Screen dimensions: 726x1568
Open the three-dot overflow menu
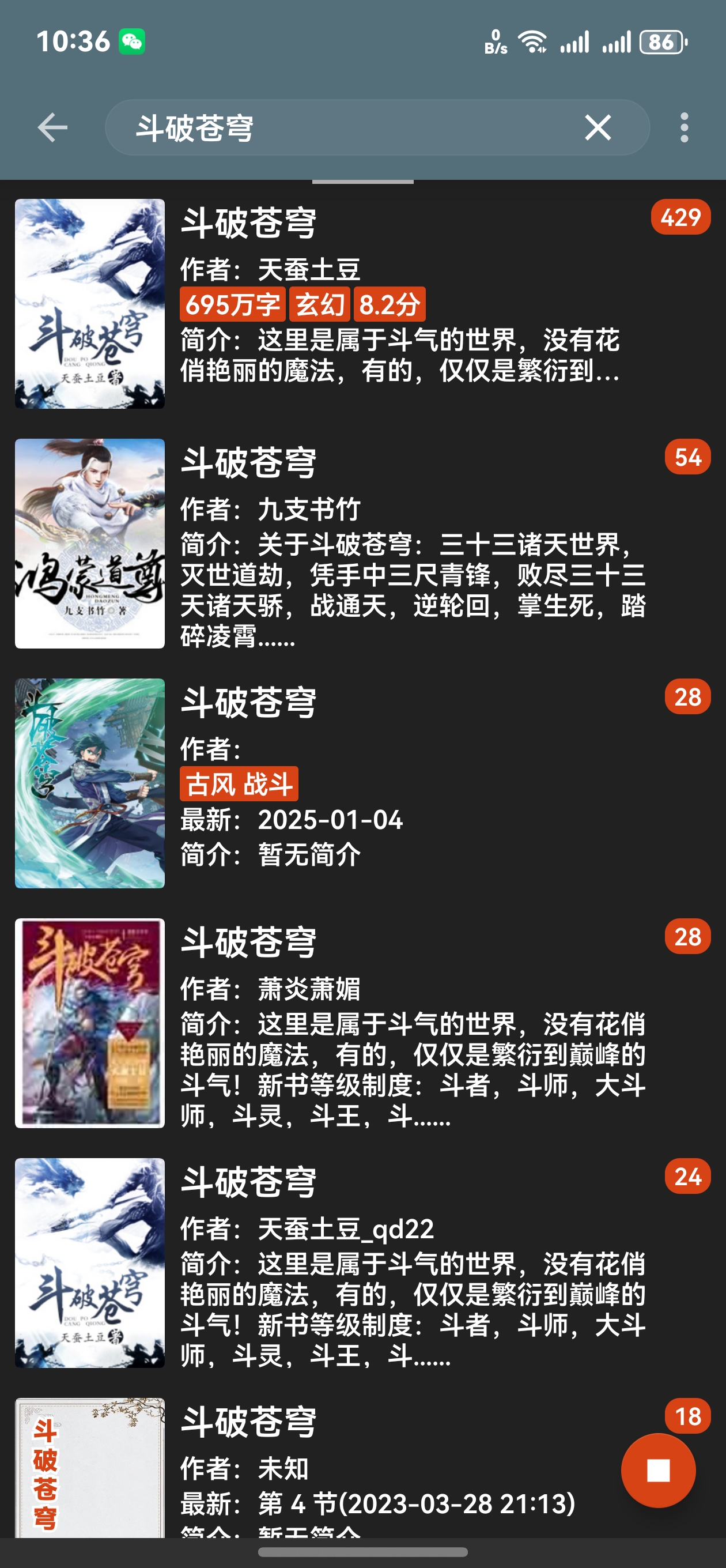pos(684,128)
